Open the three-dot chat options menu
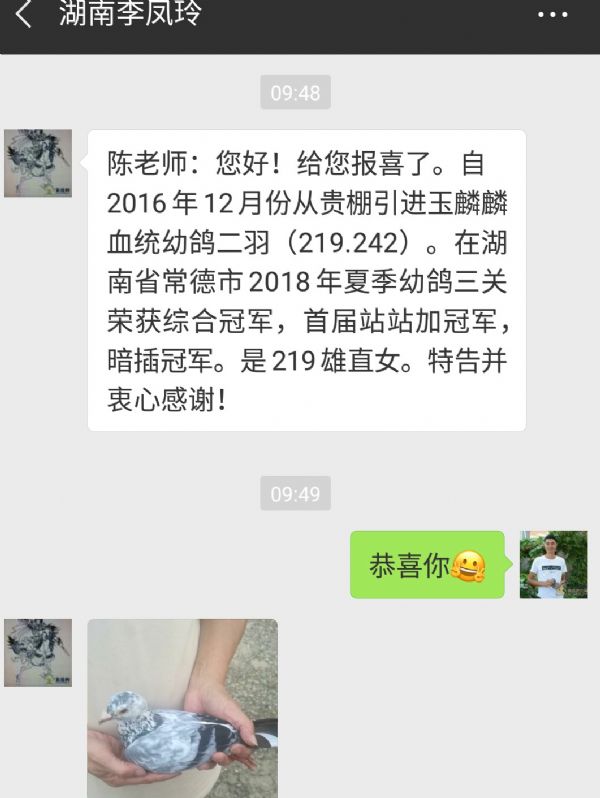600x798 pixels. pos(553,15)
